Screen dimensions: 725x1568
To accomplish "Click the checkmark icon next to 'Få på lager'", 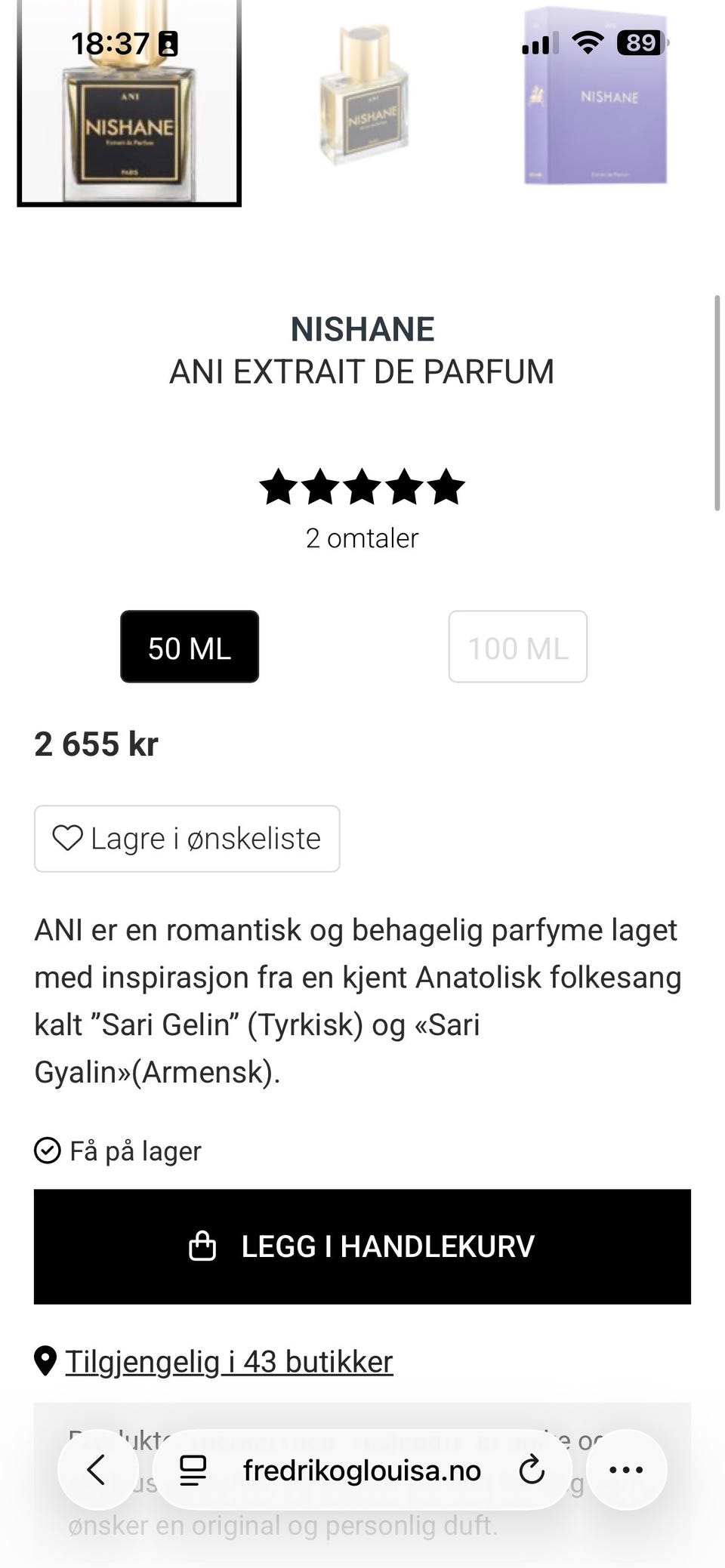I will click(x=48, y=1151).
